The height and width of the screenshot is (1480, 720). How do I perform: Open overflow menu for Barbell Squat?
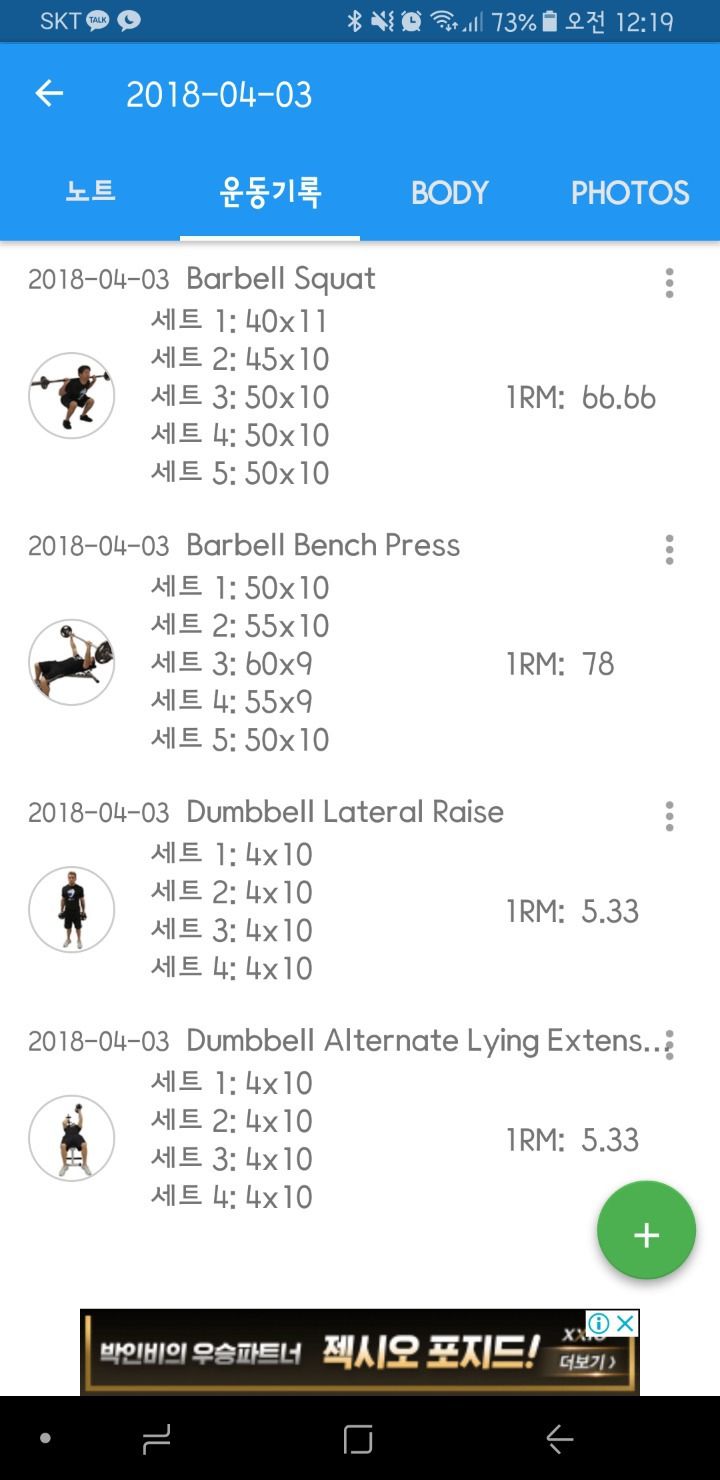click(x=669, y=283)
